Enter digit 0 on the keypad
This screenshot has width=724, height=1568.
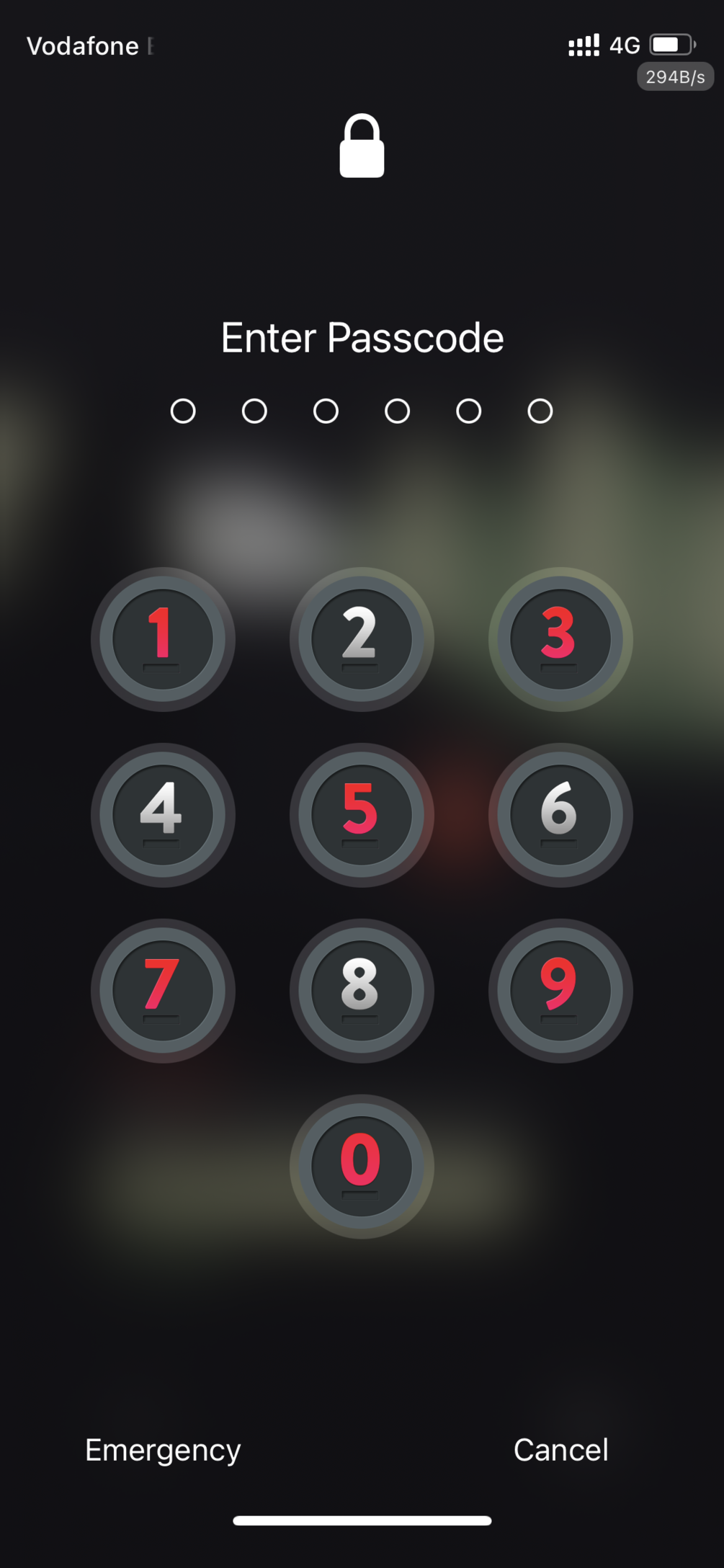362,1167
